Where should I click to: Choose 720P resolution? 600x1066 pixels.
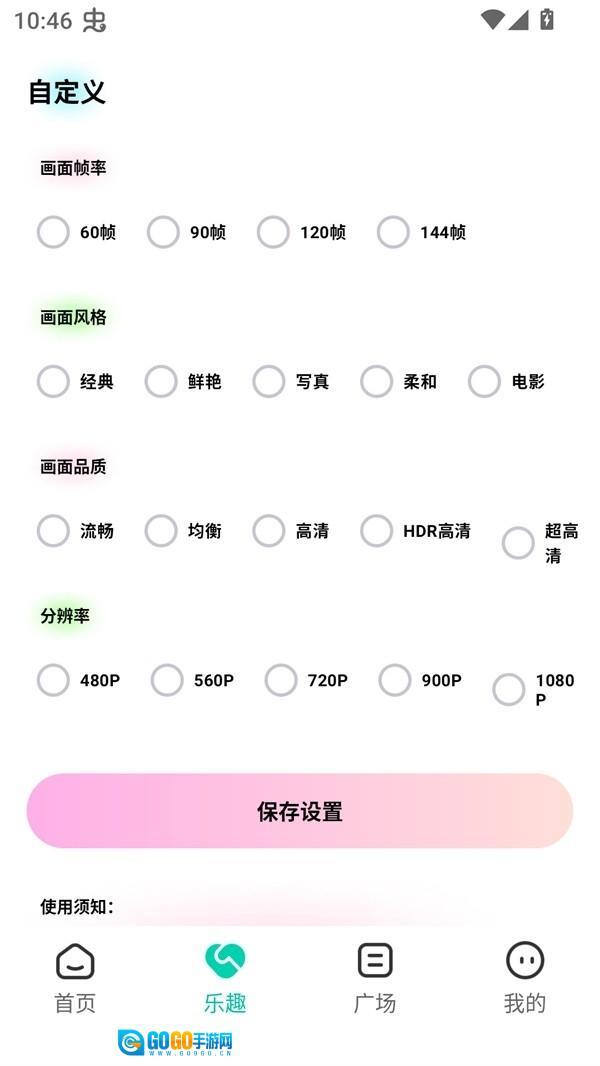281,680
